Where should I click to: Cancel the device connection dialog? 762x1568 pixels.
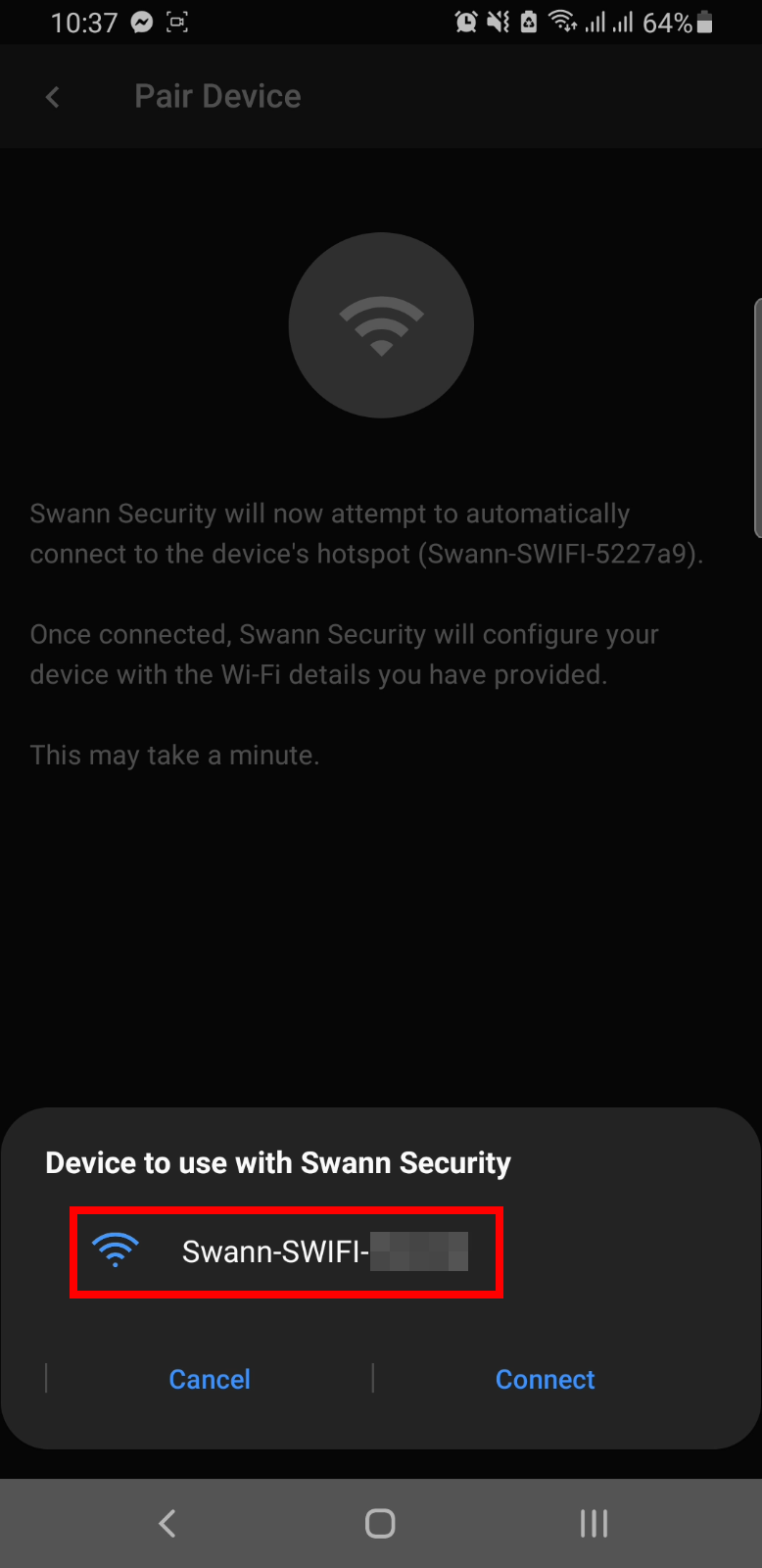tap(210, 1379)
